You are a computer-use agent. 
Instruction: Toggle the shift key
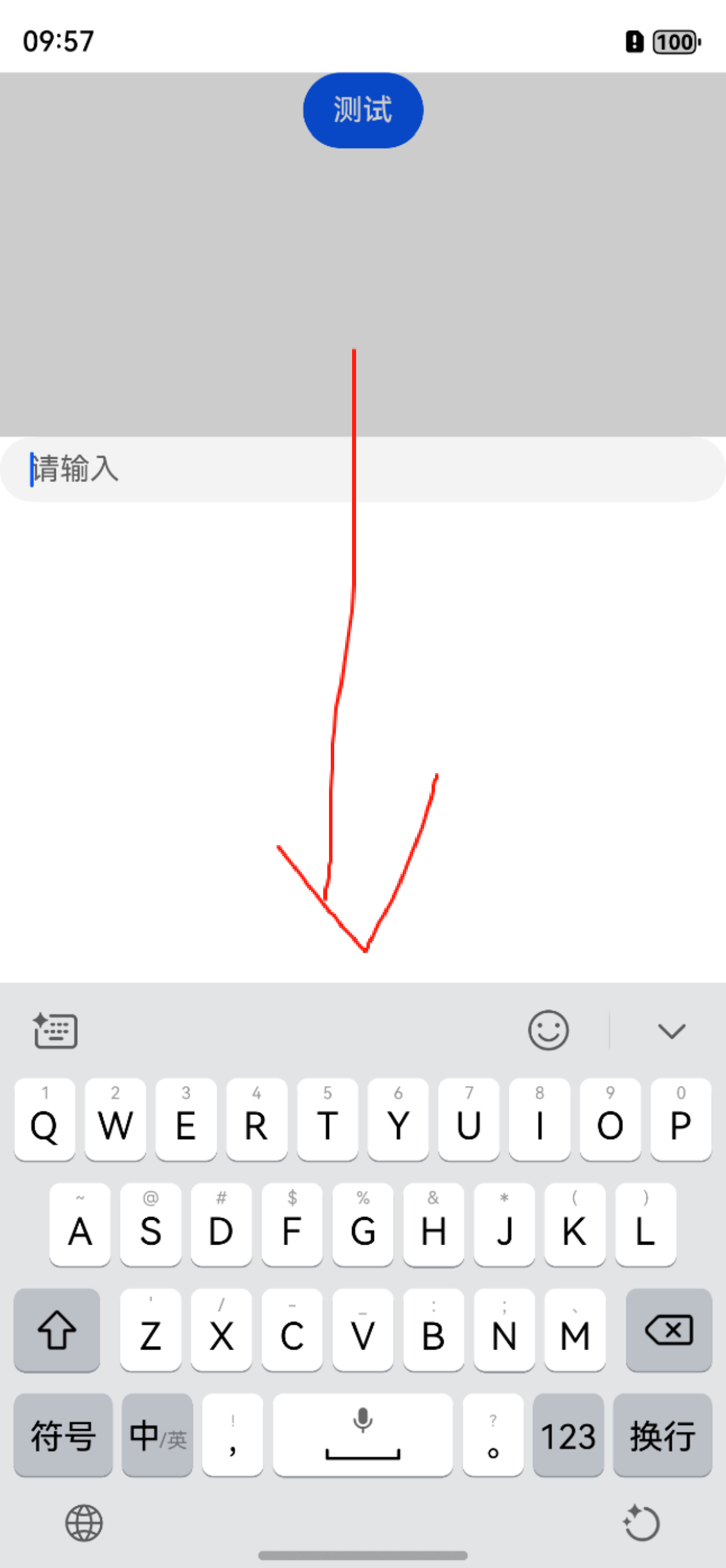(56, 1330)
